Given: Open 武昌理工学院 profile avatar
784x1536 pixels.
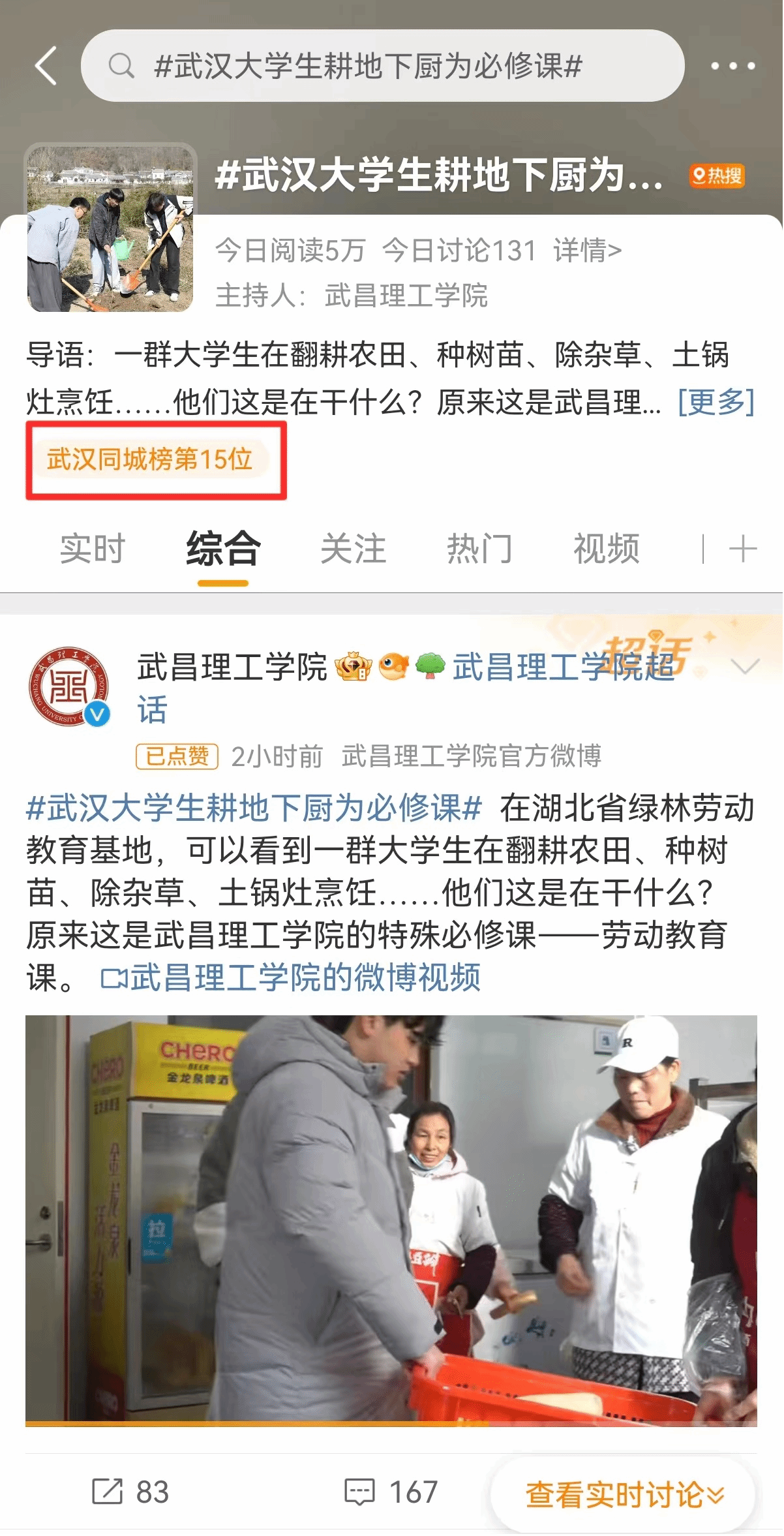Looking at the screenshot, I should (68, 686).
